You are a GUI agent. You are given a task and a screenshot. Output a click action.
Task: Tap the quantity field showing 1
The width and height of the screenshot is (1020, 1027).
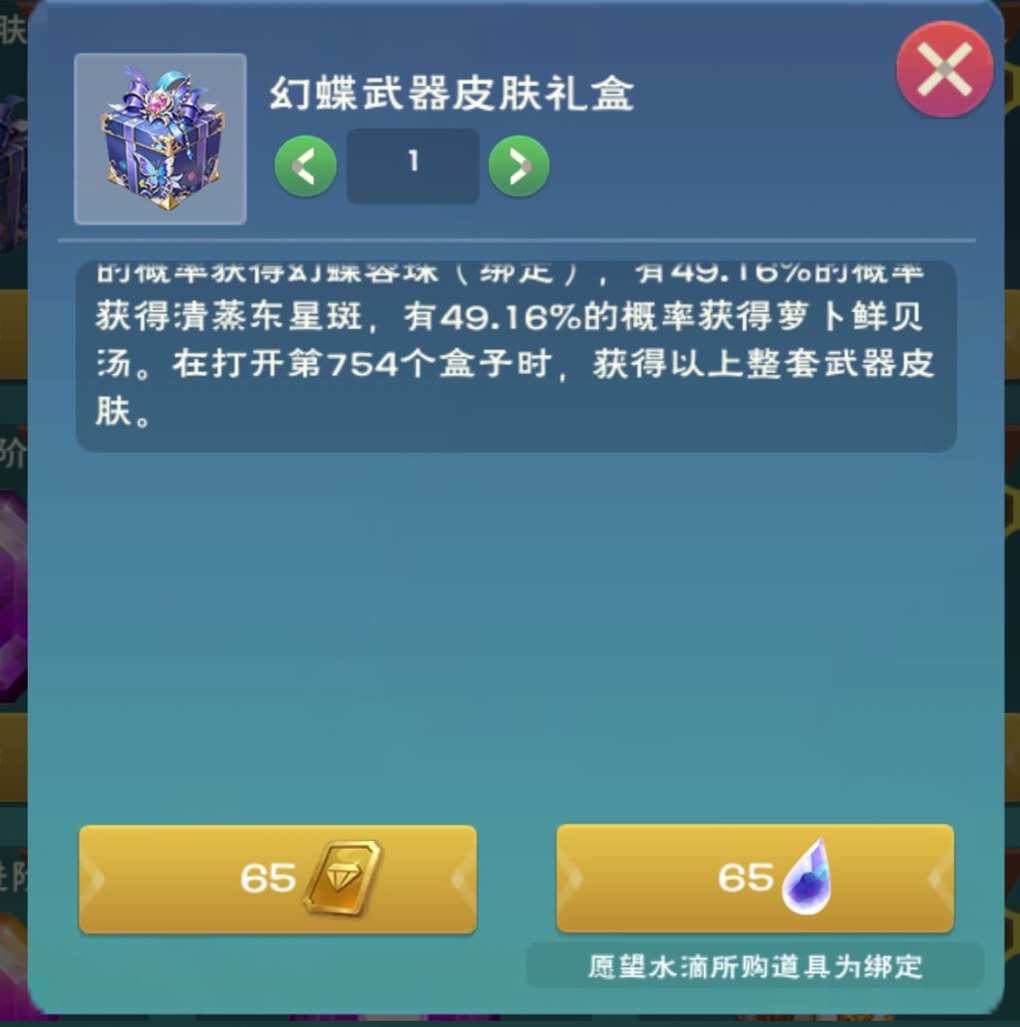coord(412,165)
